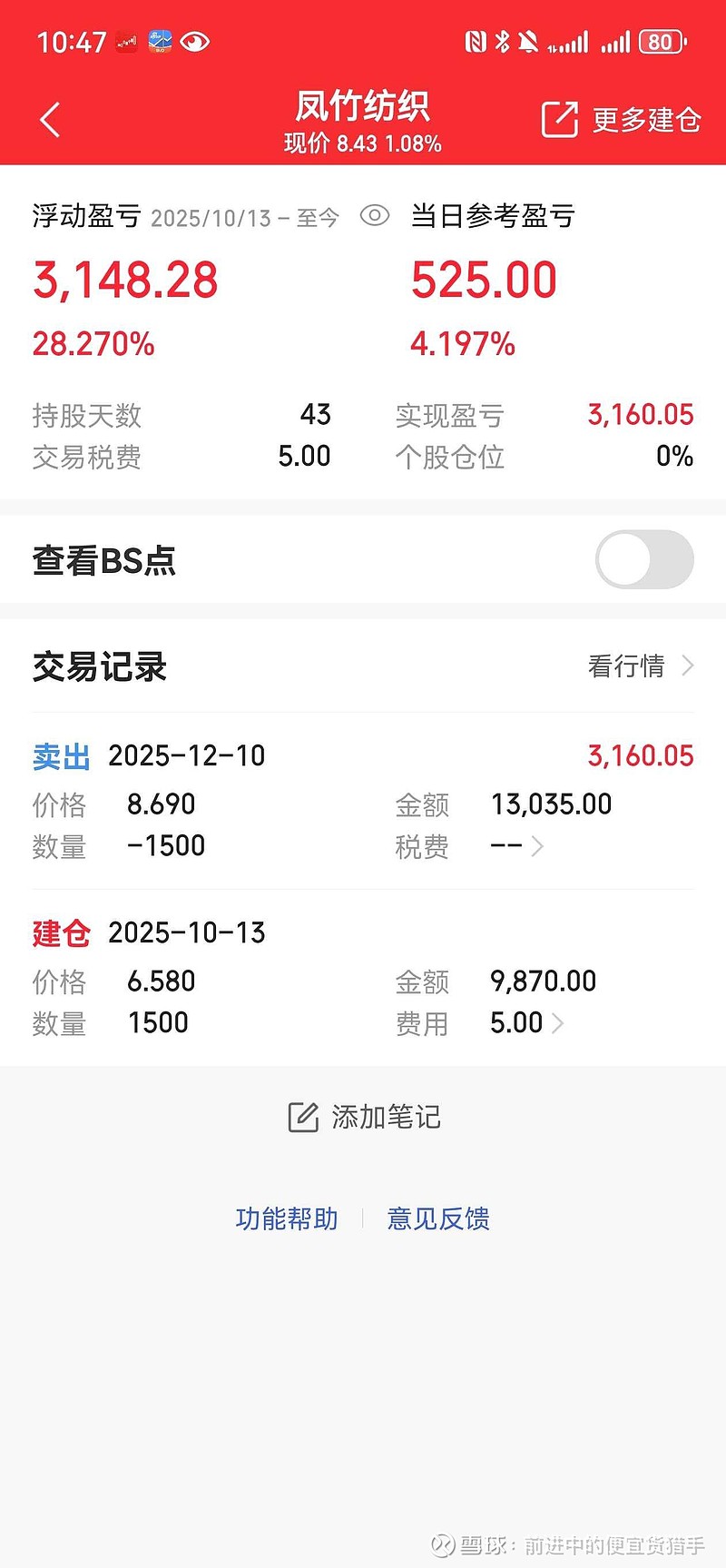
Task: Tap the 添加笔记 button
Action: [x=362, y=1116]
